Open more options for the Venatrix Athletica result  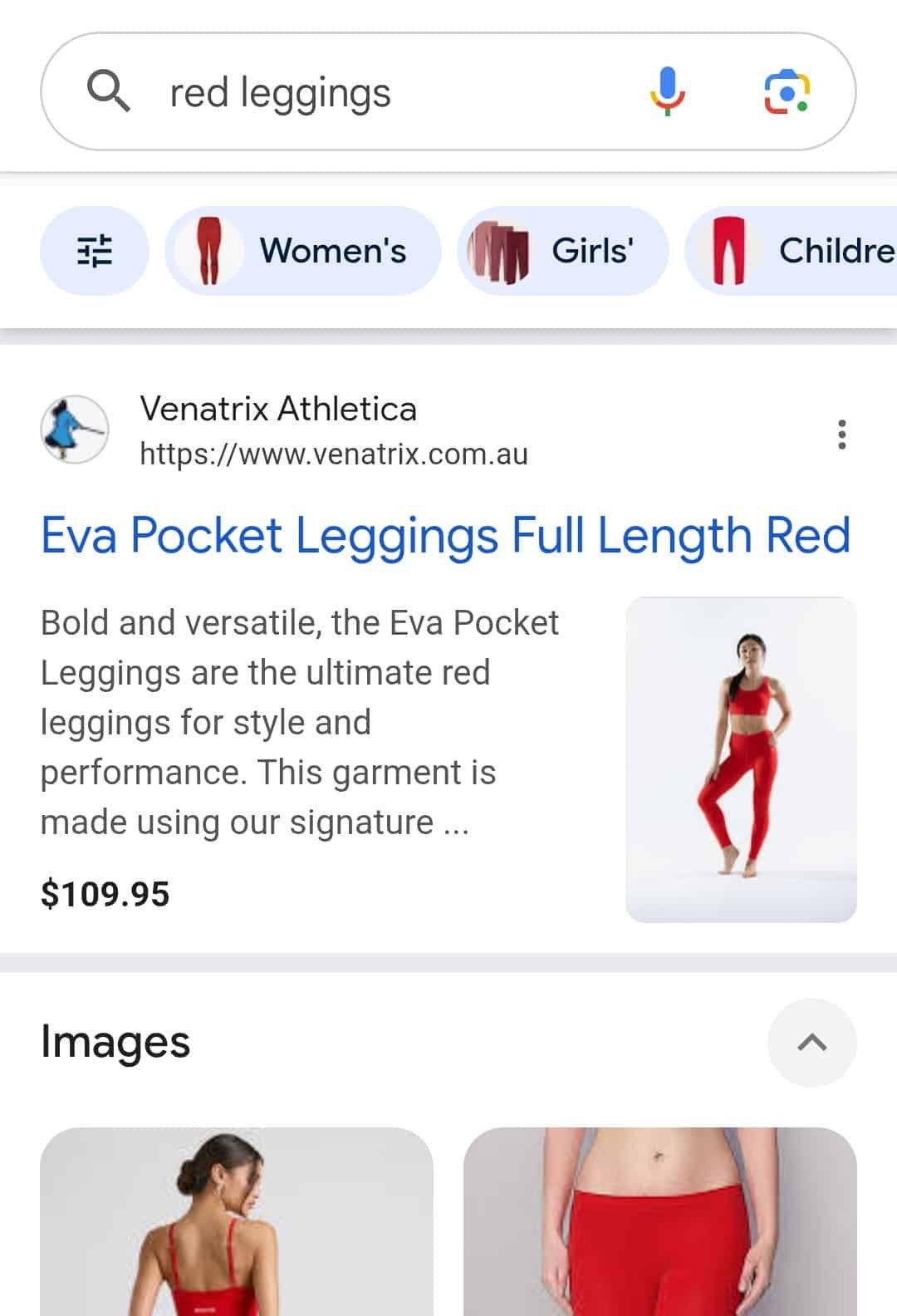(841, 434)
